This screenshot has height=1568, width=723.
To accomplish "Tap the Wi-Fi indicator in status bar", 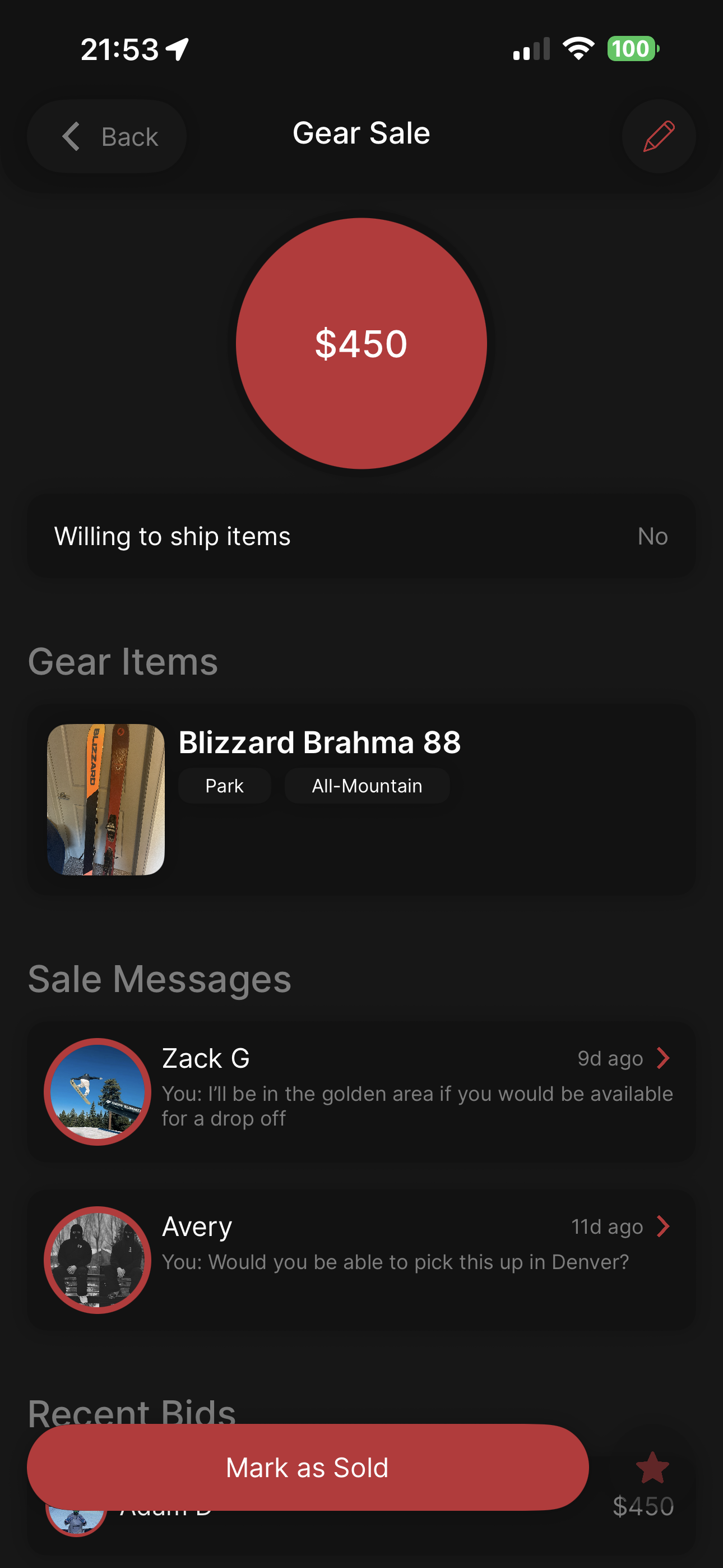I will 578,50.
